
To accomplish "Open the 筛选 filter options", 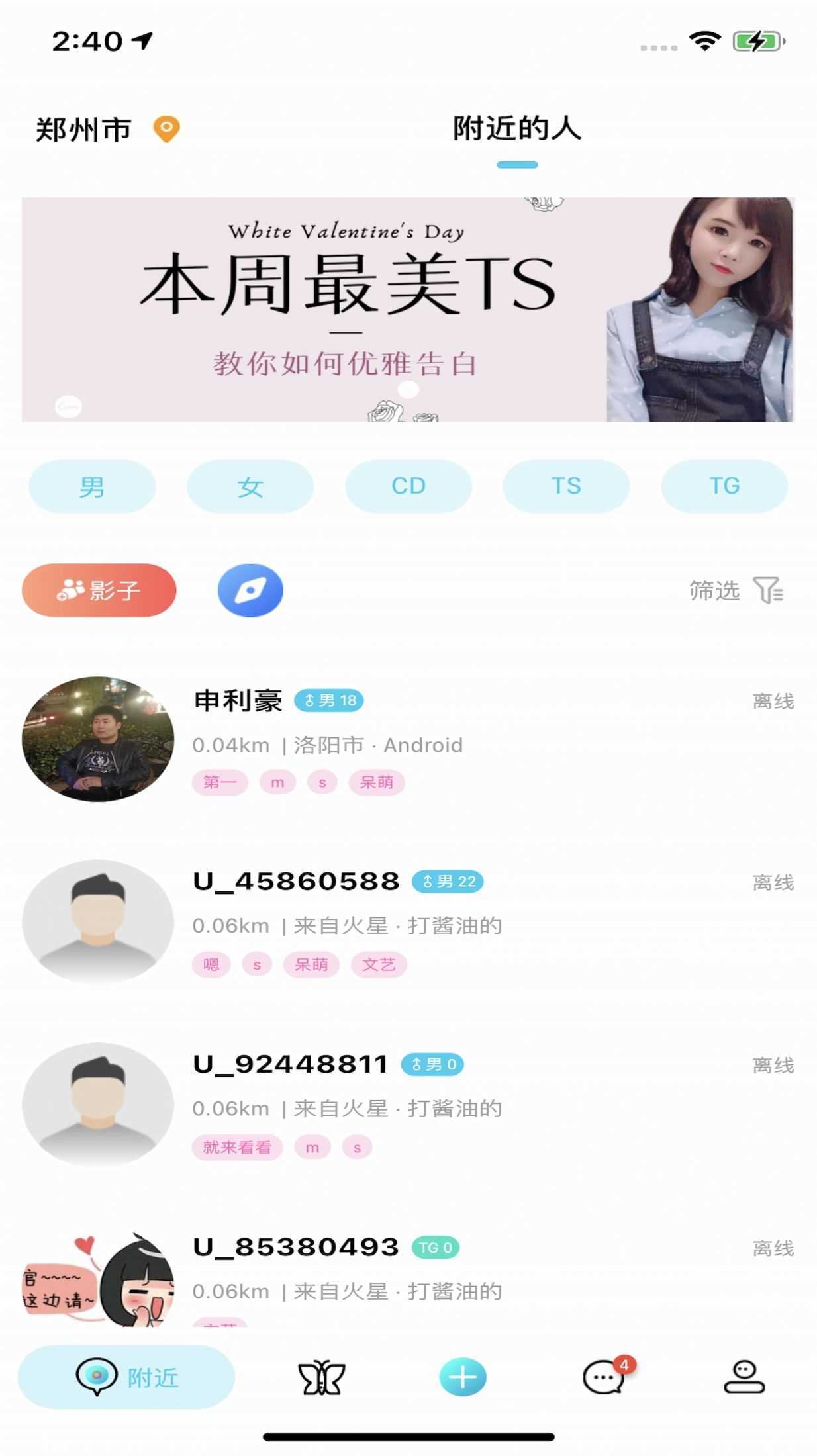I will click(x=736, y=590).
